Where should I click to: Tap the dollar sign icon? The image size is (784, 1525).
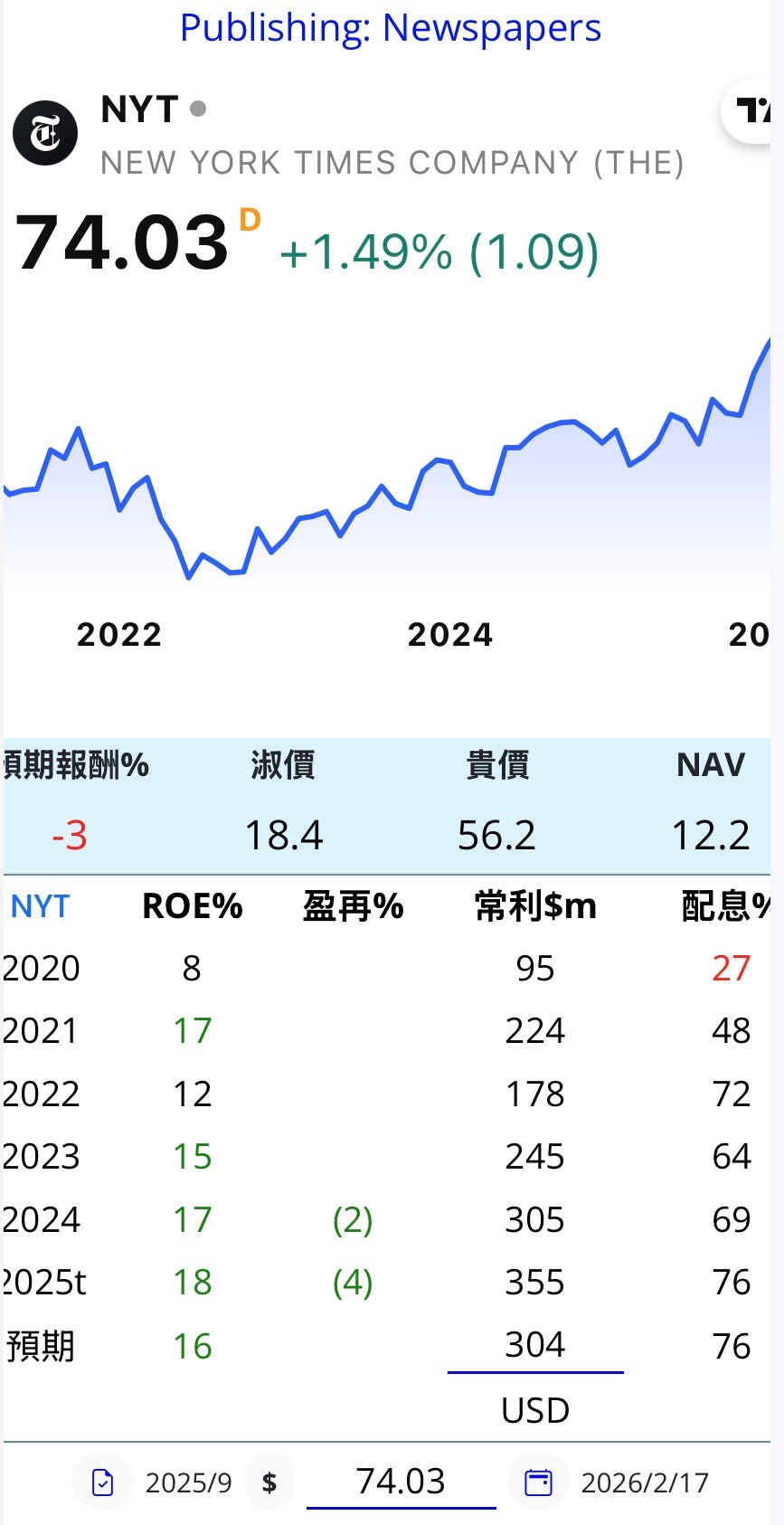pyautogui.click(x=269, y=1482)
